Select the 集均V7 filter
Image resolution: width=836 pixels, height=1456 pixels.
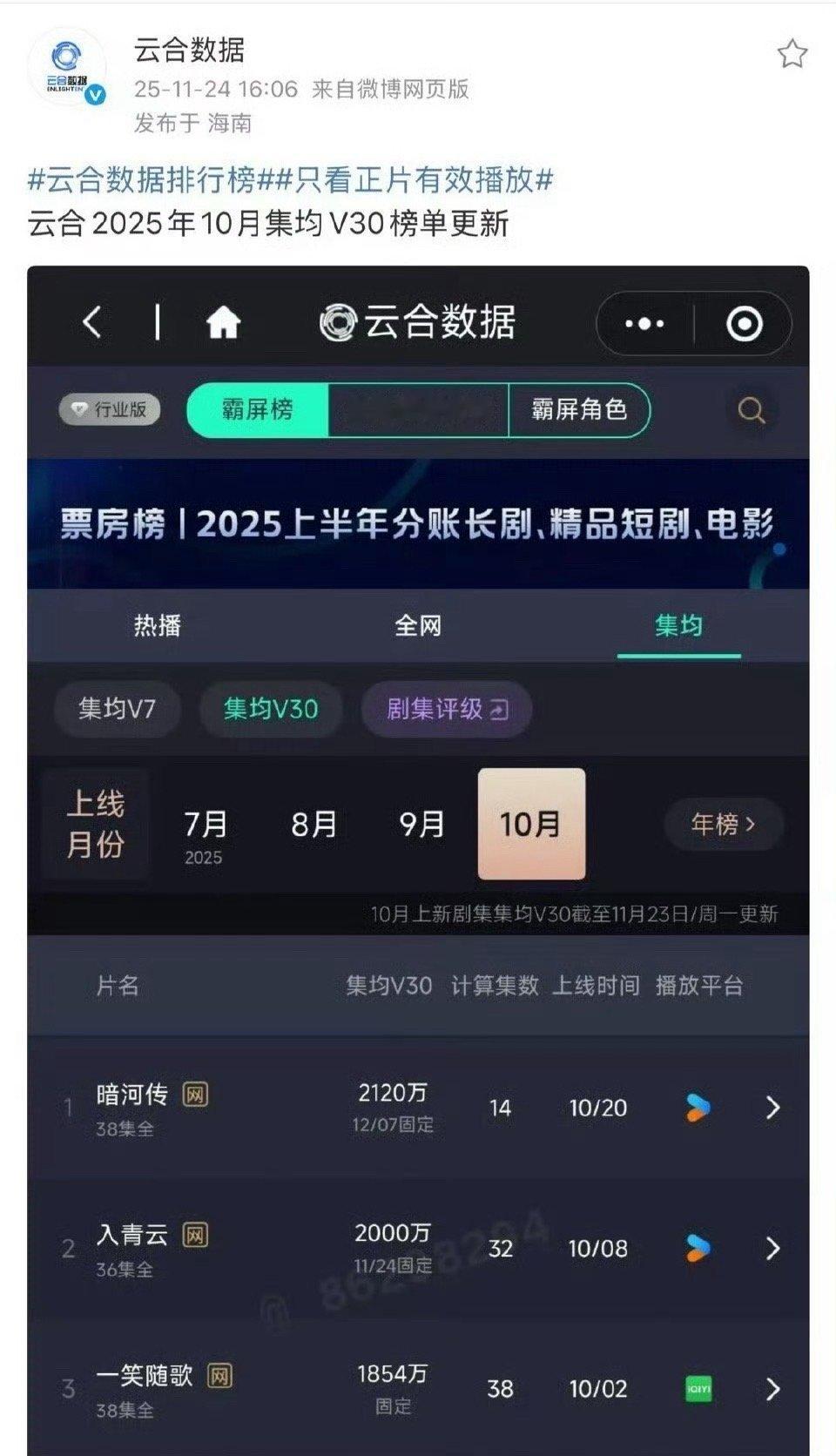pos(117,709)
